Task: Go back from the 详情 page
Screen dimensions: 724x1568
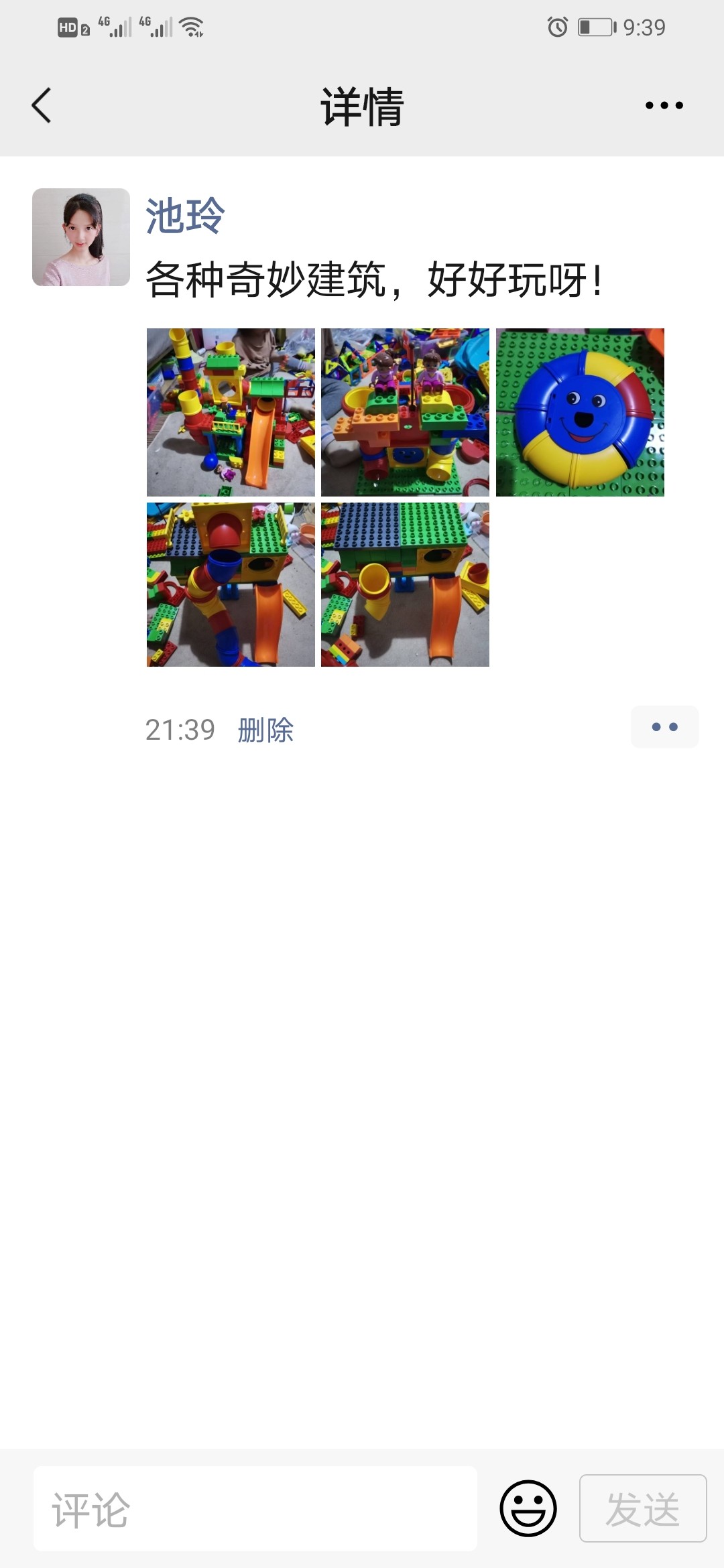Action: (x=42, y=106)
